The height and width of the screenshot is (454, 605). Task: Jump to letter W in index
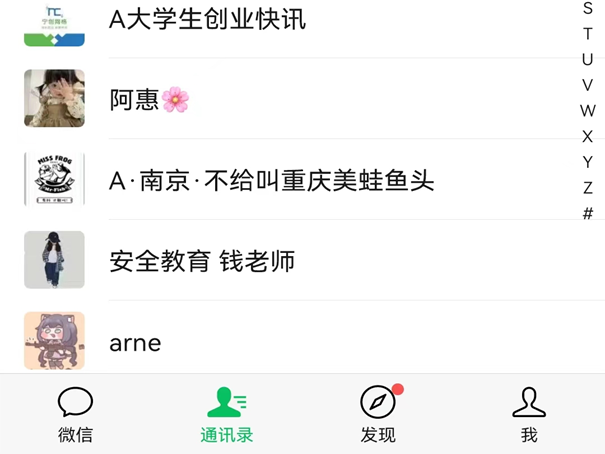588,111
